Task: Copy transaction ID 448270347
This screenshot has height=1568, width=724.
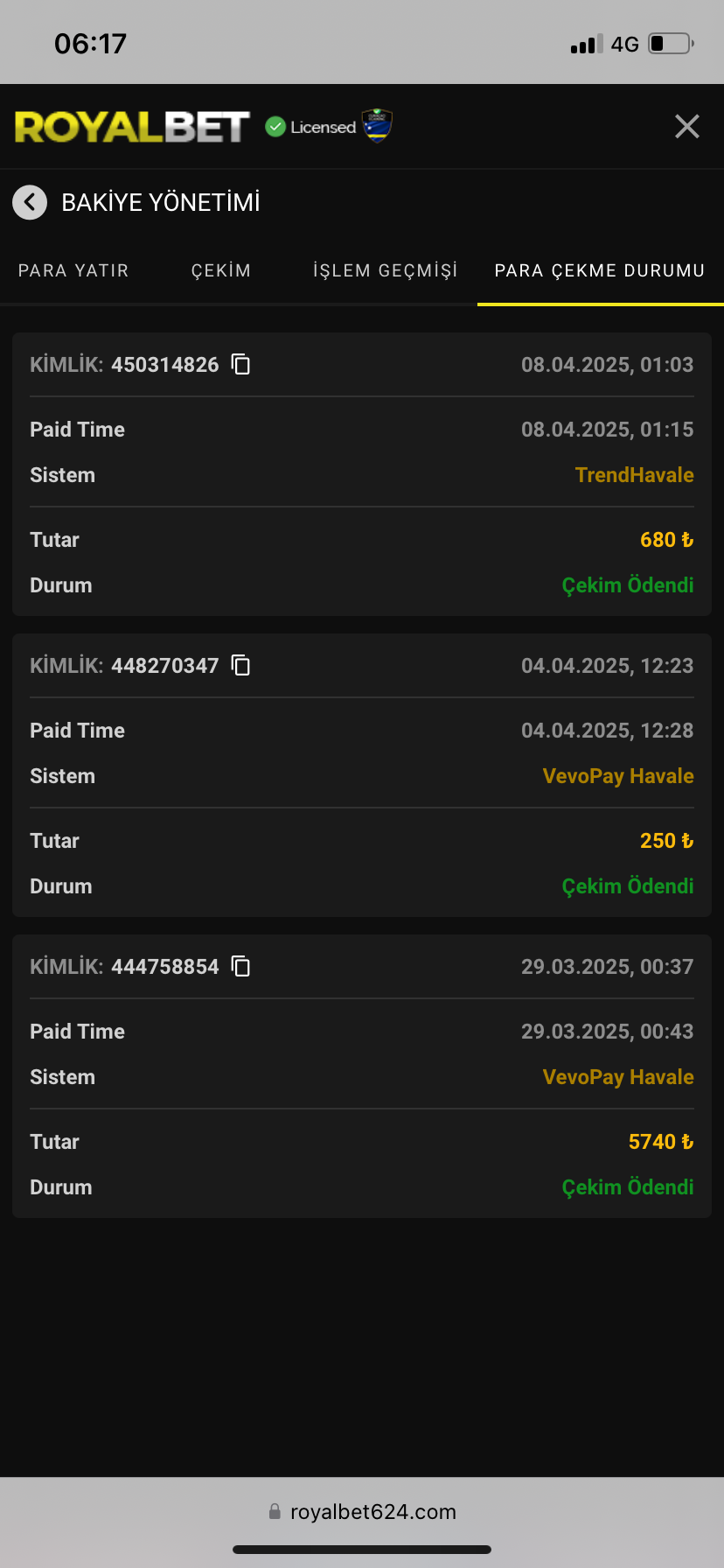Action: 240,666
